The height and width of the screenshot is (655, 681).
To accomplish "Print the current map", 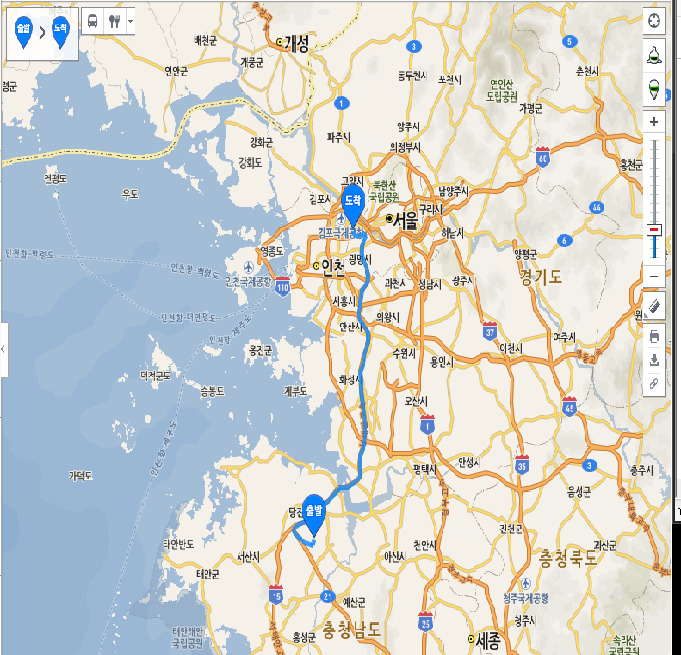I will [x=654, y=335].
